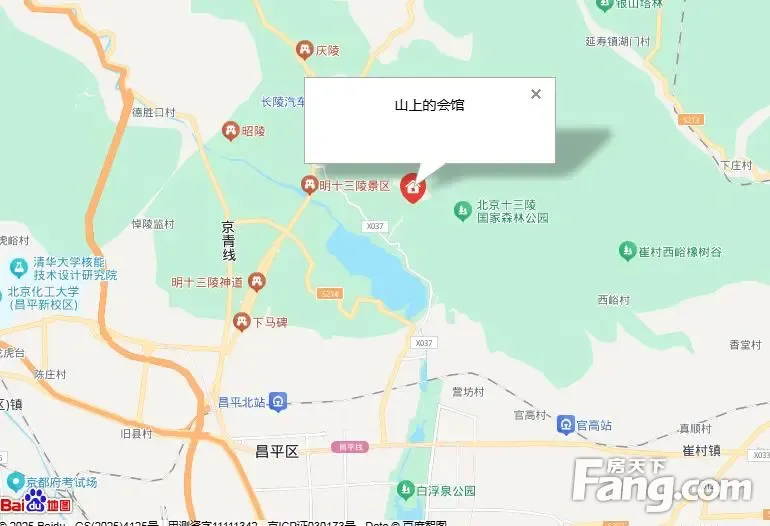Image resolution: width=770 pixels, height=526 pixels.
Task: Select the 北京十三陵国家森林公园 marker
Action: point(462,210)
